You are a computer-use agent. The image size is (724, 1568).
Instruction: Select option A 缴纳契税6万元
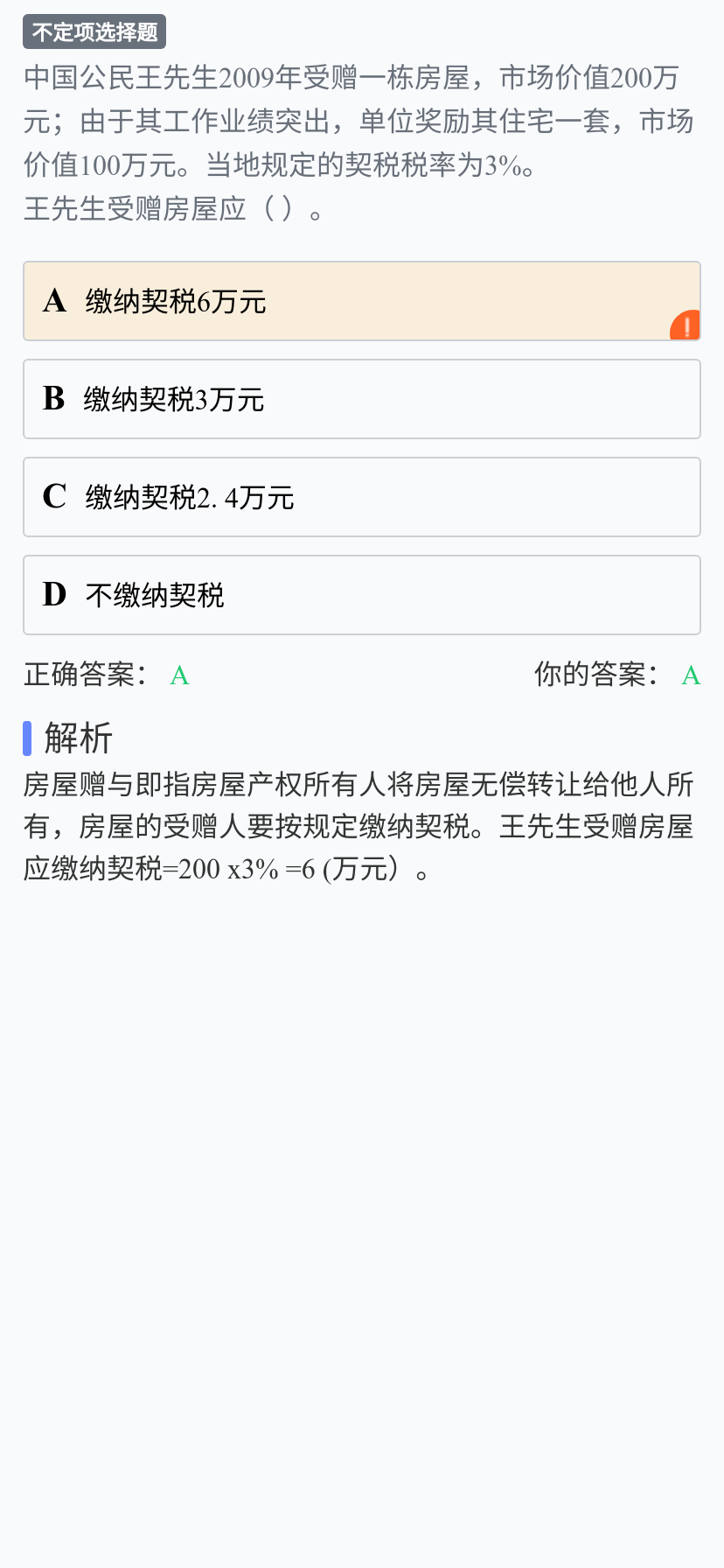pos(362,301)
